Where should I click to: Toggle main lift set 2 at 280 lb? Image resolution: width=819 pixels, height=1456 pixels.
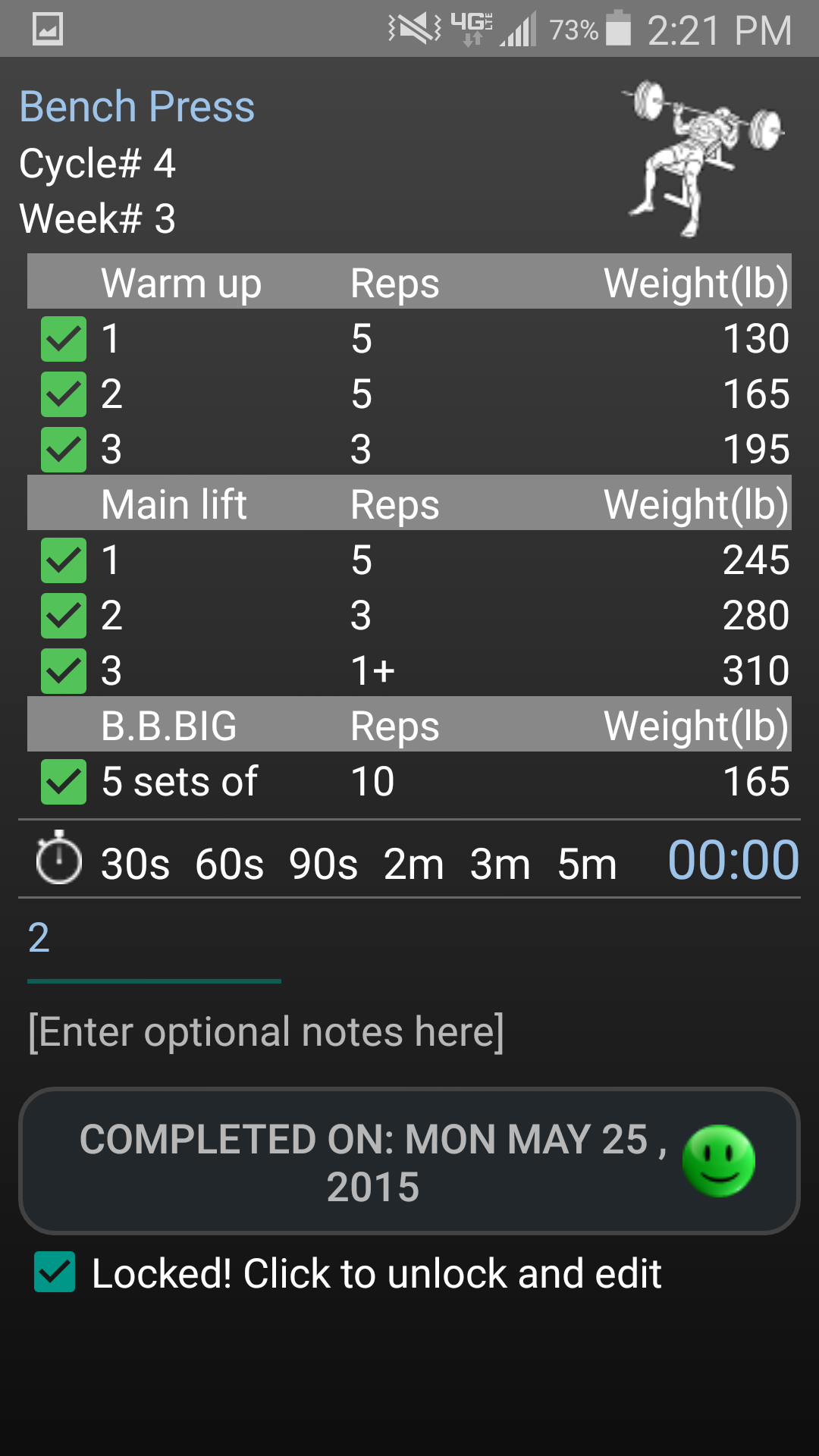(x=64, y=616)
